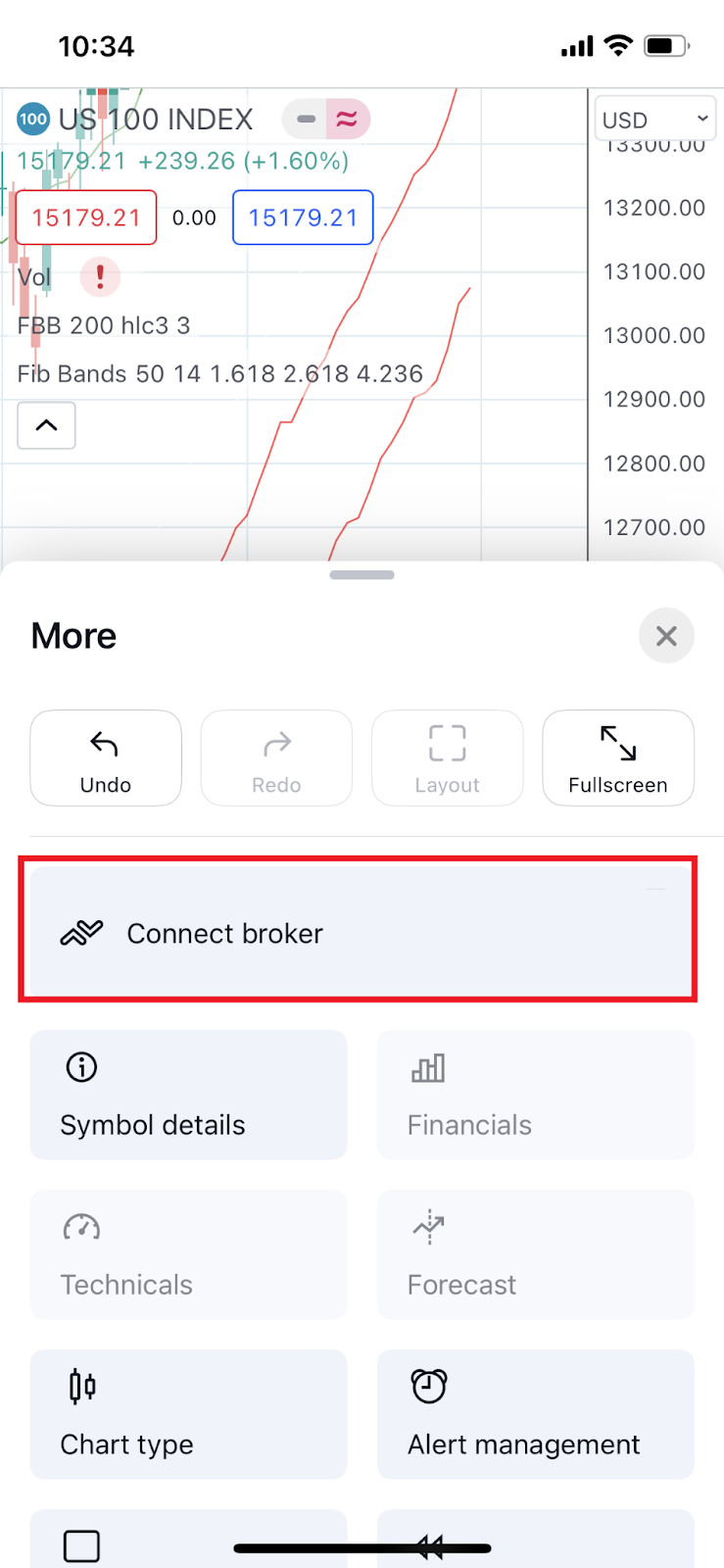Image resolution: width=724 pixels, height=1568 pixels.
Task: Close the More panel
Action: click(666, 636)
